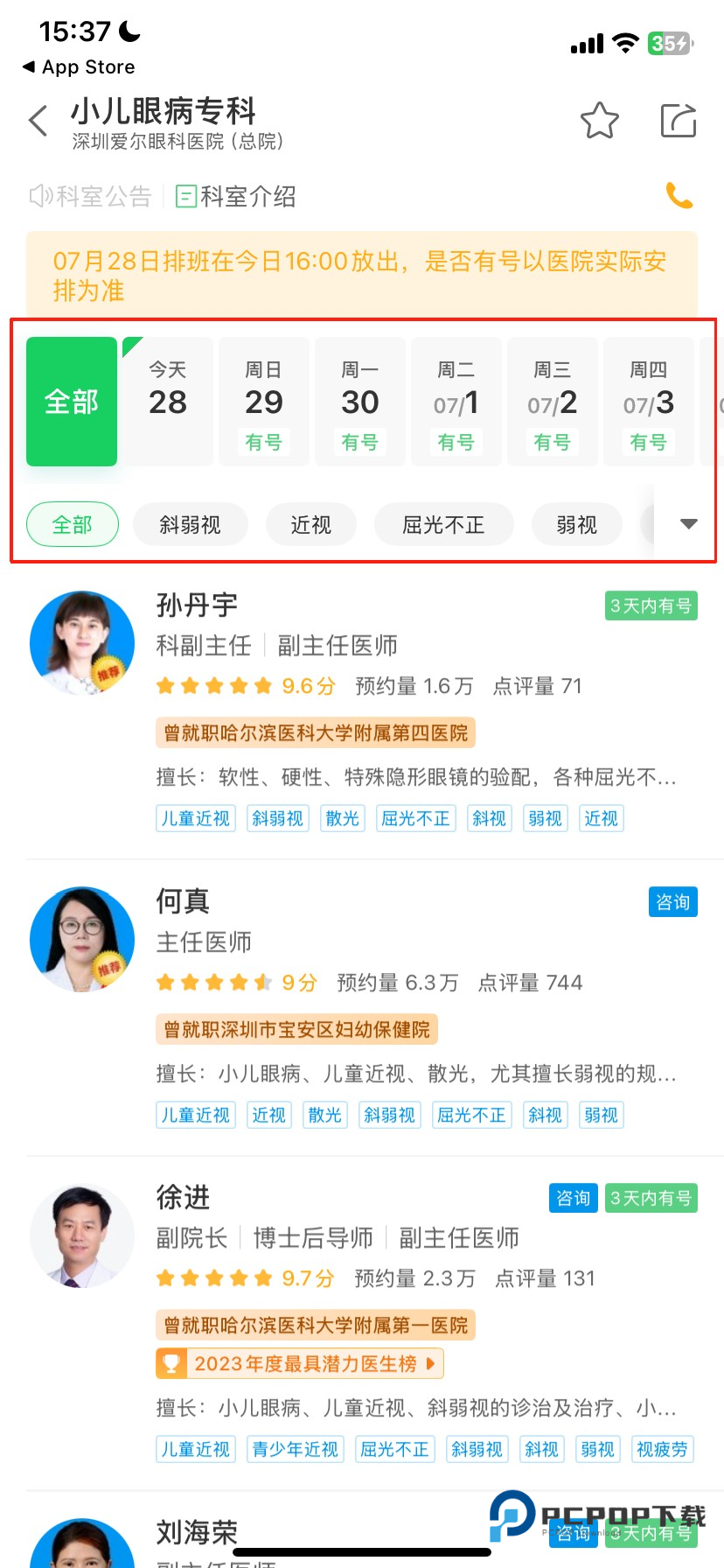Filter doctors by 斜弱视 chip
This screenshot has height=1568, width=724.
click(190, 525)
